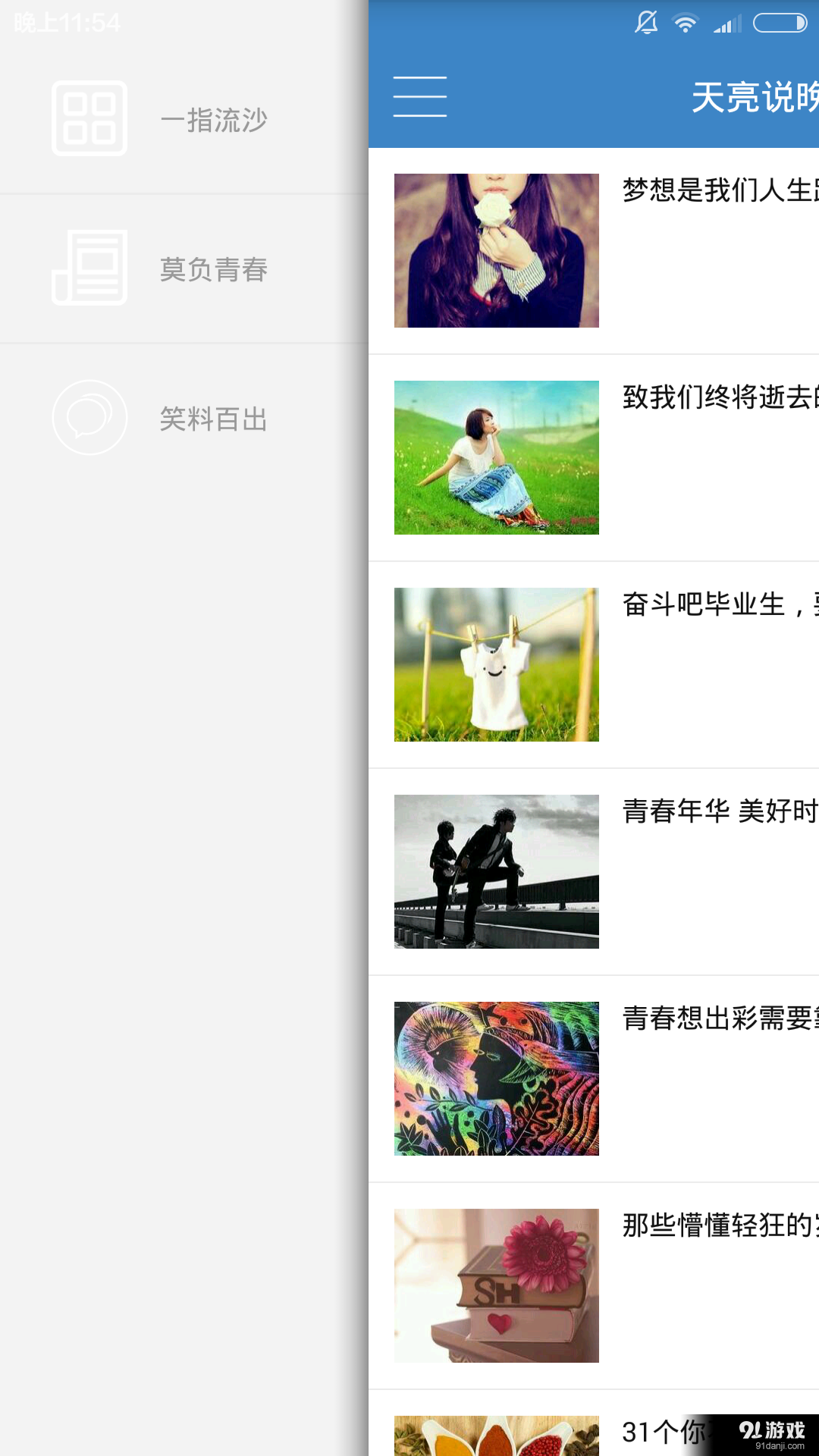The image size is (819, 1456).
Task: Tap the flower and books thumbnail
Action: (497, 1285)
